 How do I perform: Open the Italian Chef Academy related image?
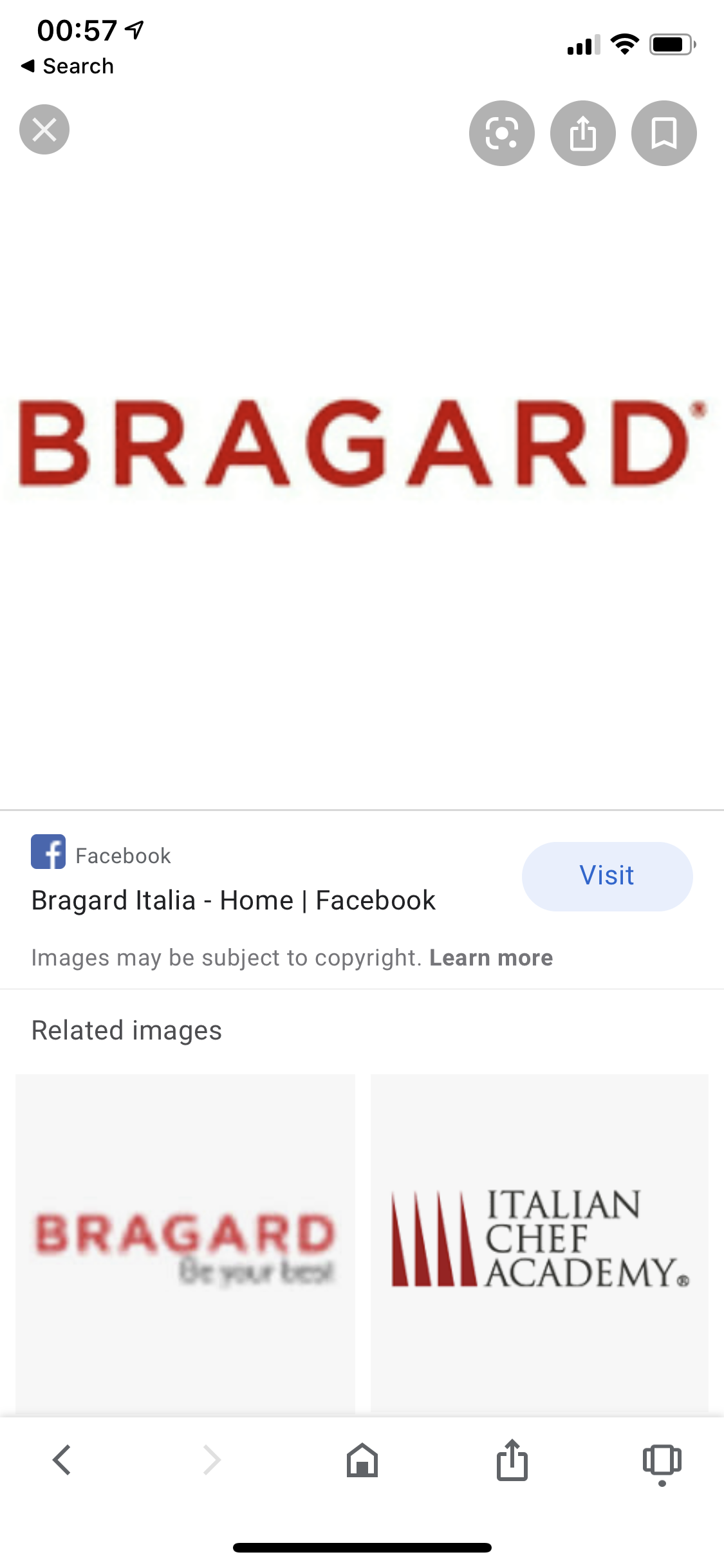[x=539, y=1244]
